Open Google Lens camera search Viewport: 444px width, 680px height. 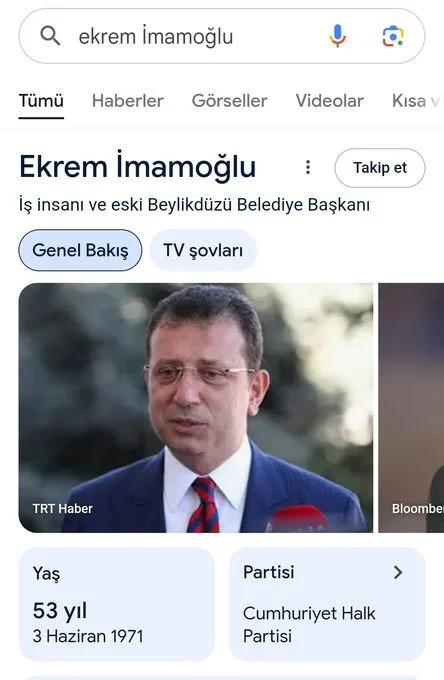click(393, 36)
